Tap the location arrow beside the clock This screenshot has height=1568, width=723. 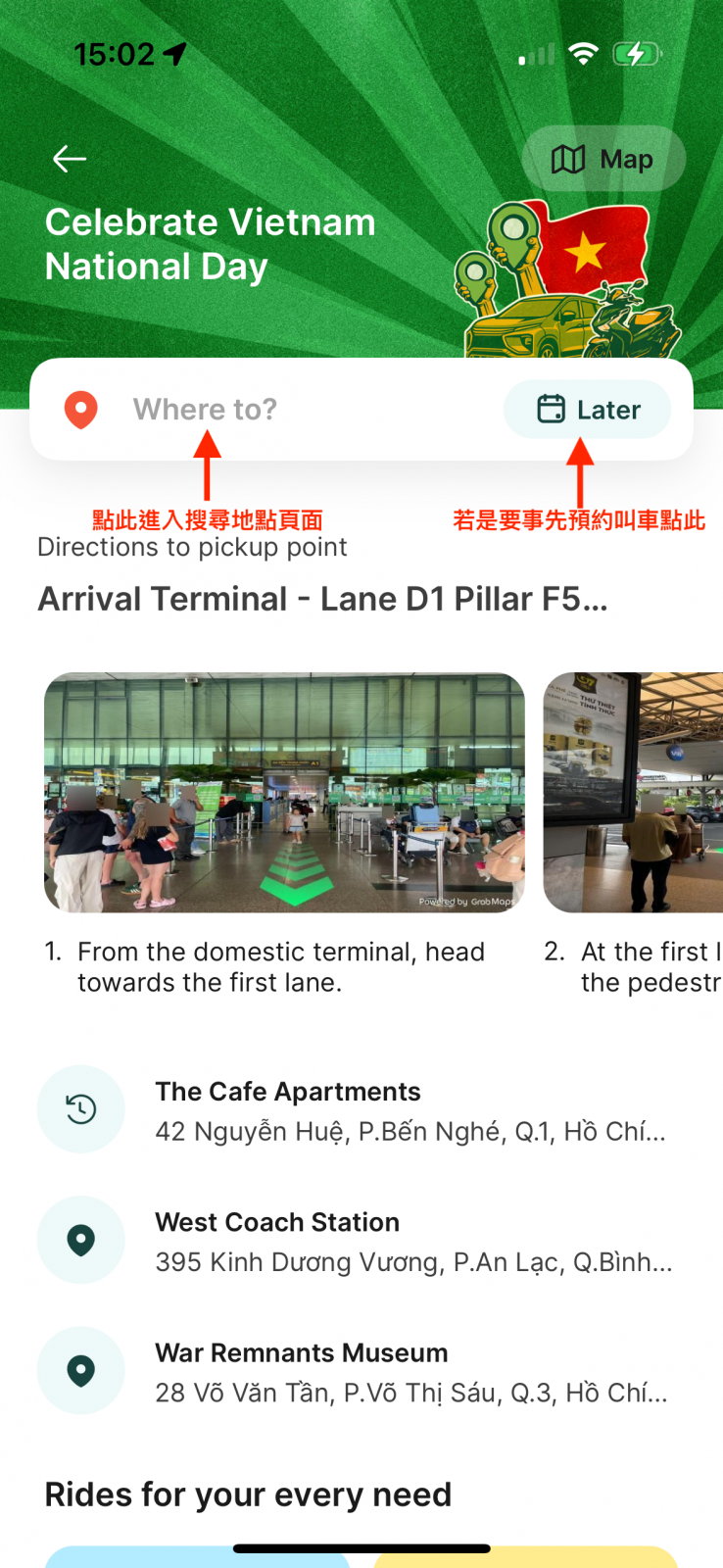point(173,55)
